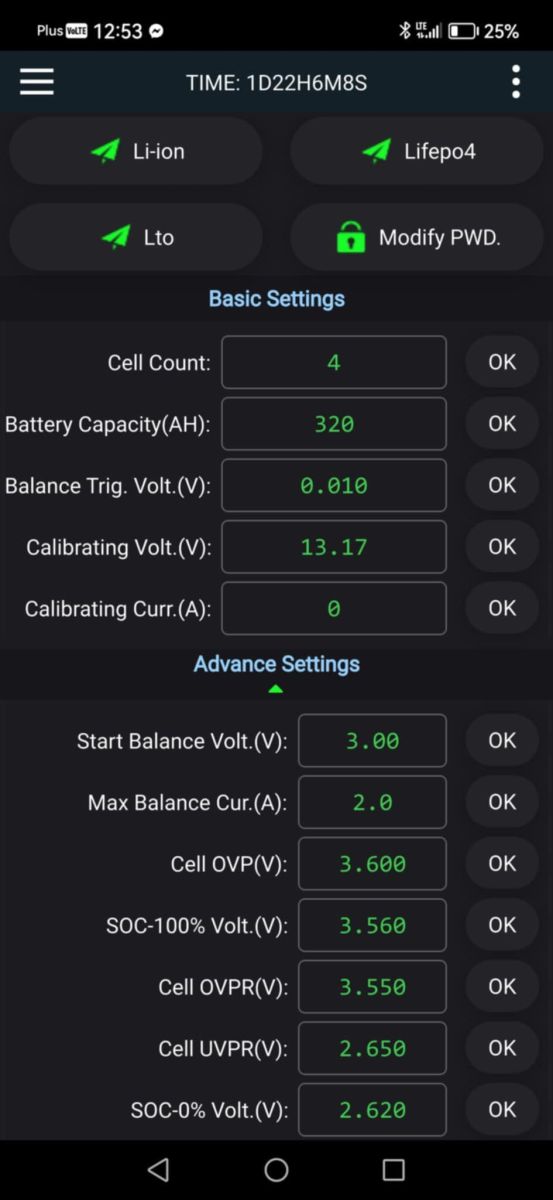Edit the Cell Count field

coord(334,362)
